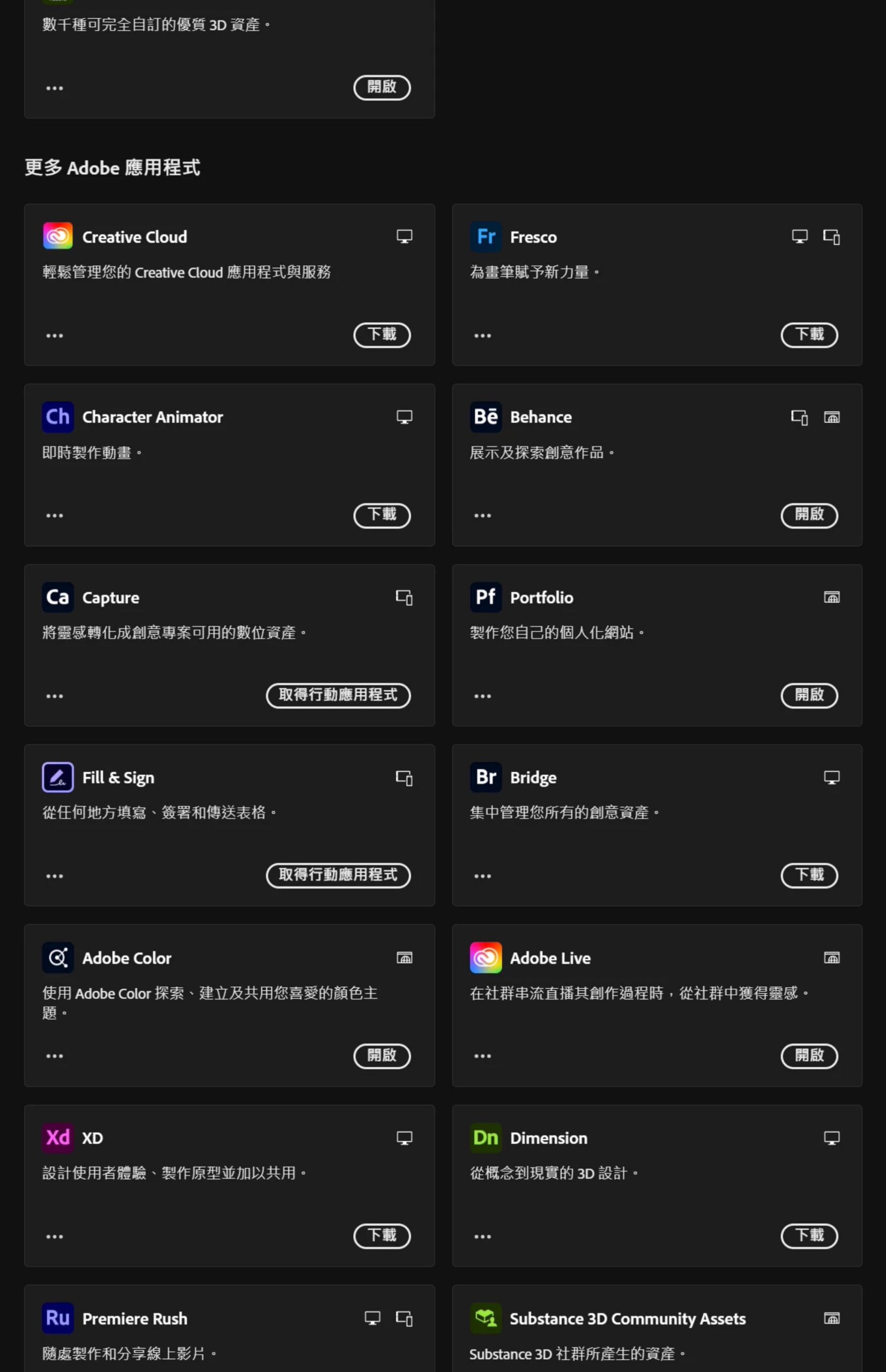Select the Portfolio app icon
Screen dimensions: 886x1372
click(486, 597)
